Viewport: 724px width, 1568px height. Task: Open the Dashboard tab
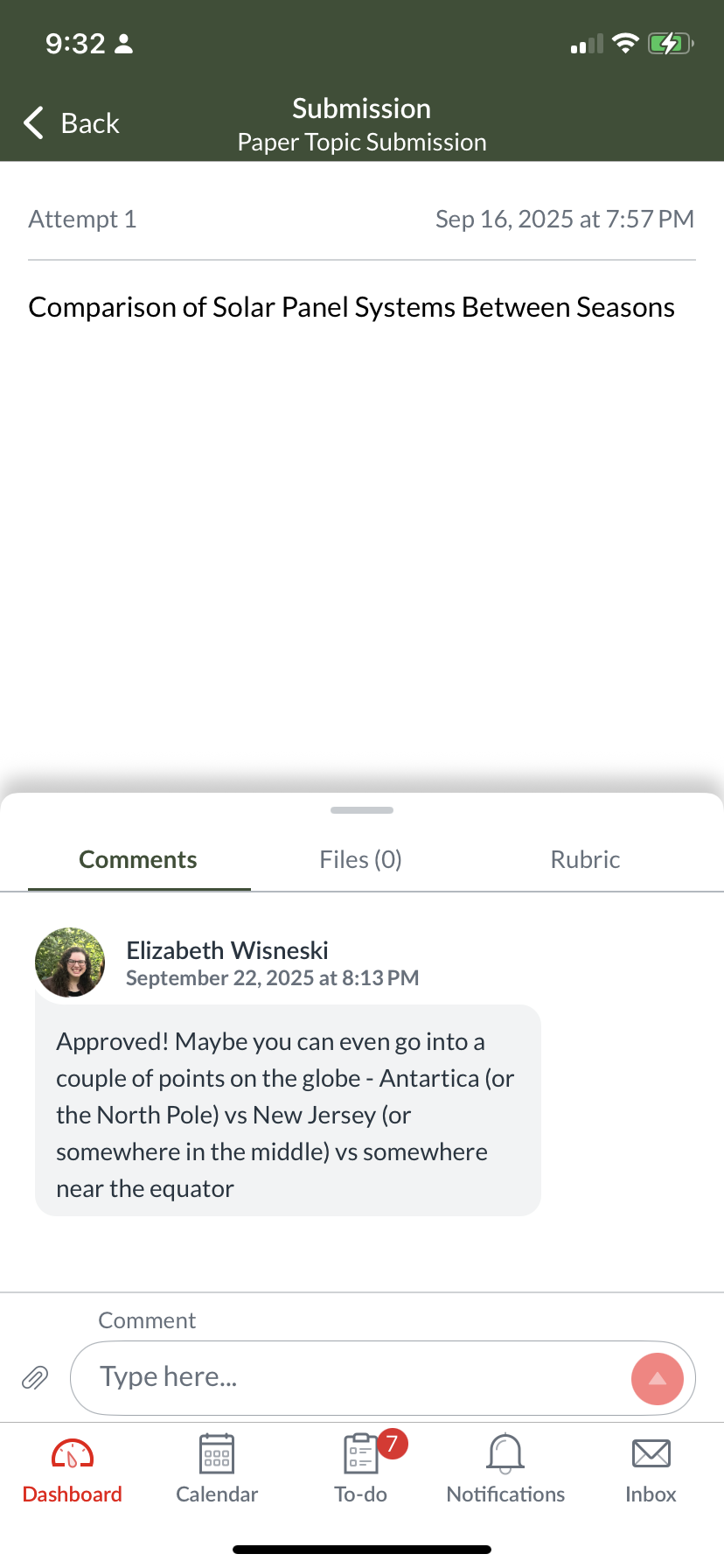pyautogui.click(x=73, y=1470)
